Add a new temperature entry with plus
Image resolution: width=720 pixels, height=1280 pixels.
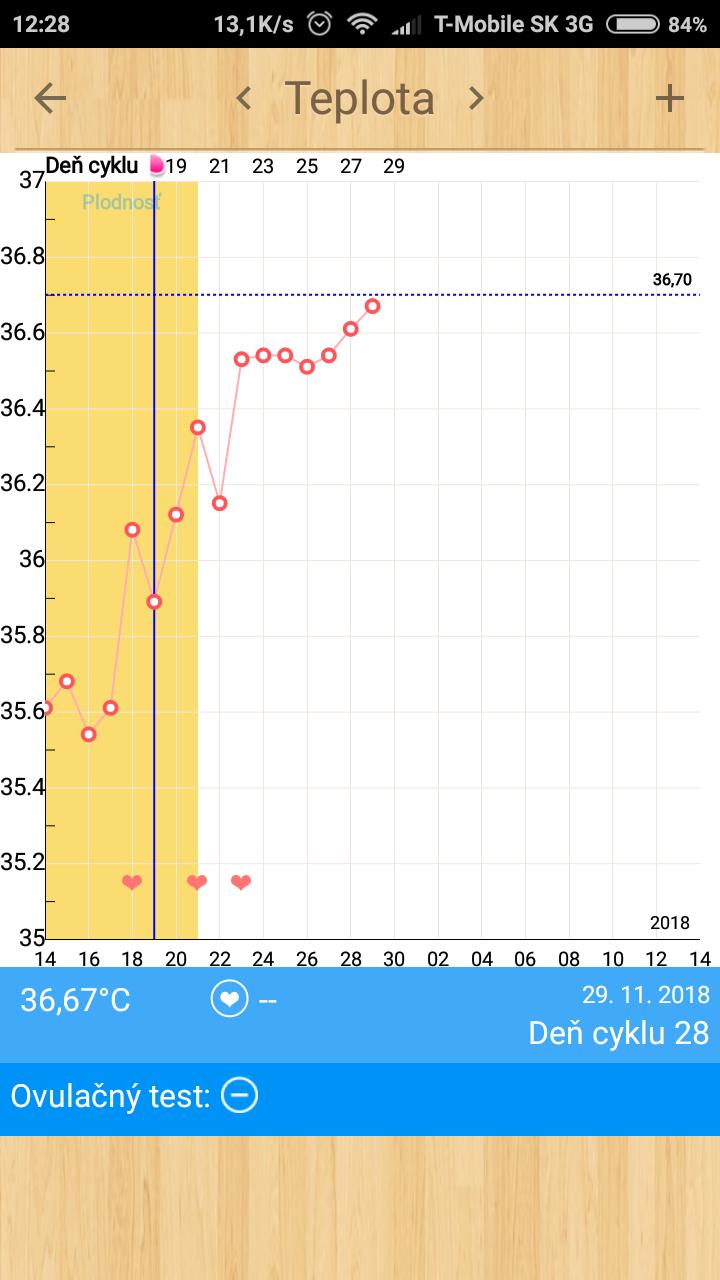tap(669, 98)
